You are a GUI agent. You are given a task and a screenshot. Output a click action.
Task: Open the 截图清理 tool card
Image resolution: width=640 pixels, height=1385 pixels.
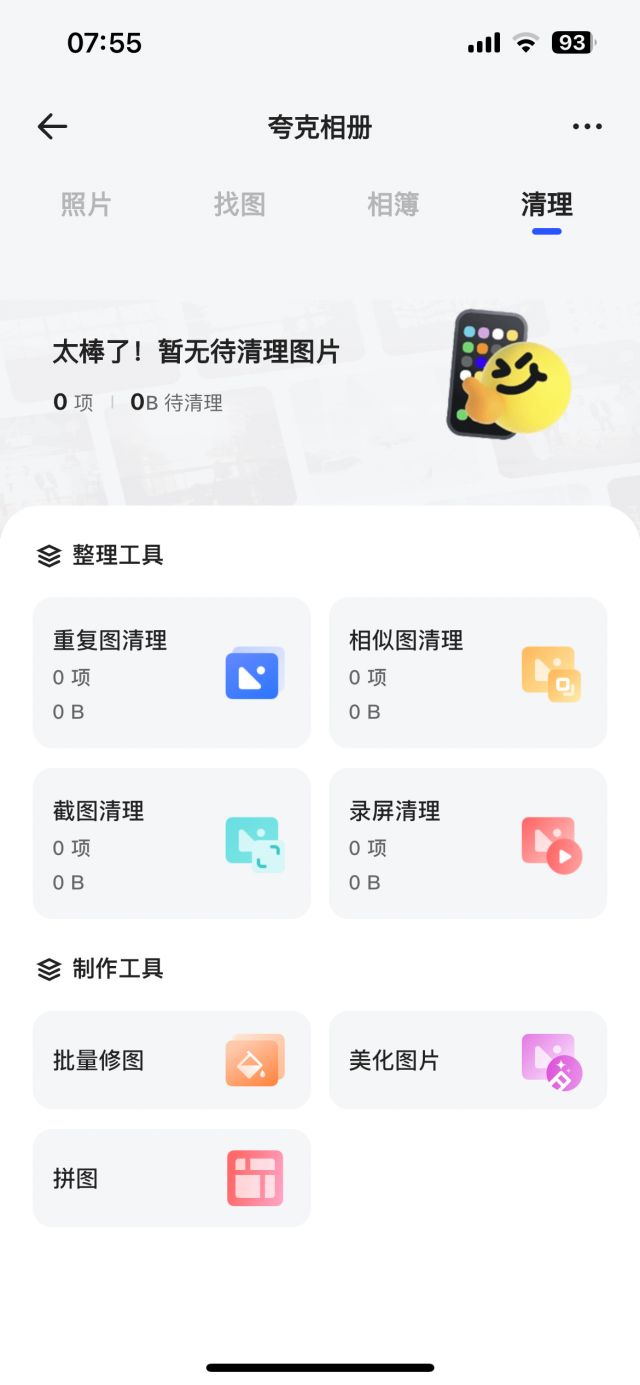click(172, 843)
